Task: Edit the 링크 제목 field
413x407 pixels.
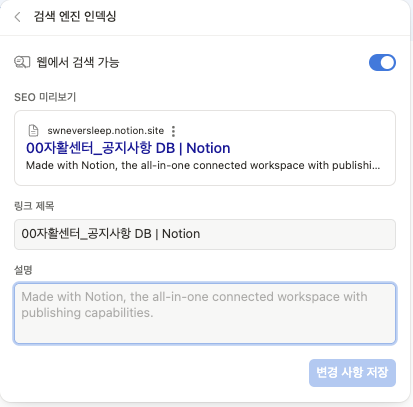Action: point(205,234)
